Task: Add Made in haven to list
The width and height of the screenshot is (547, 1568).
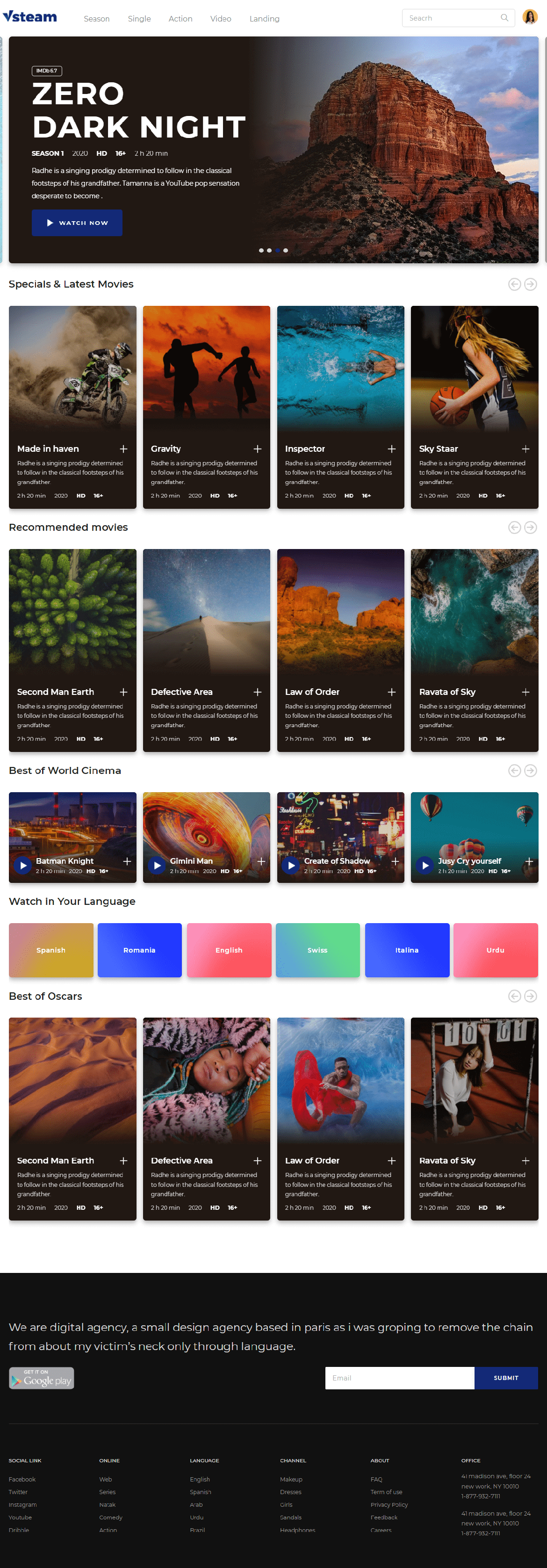Action: point(123,448)
